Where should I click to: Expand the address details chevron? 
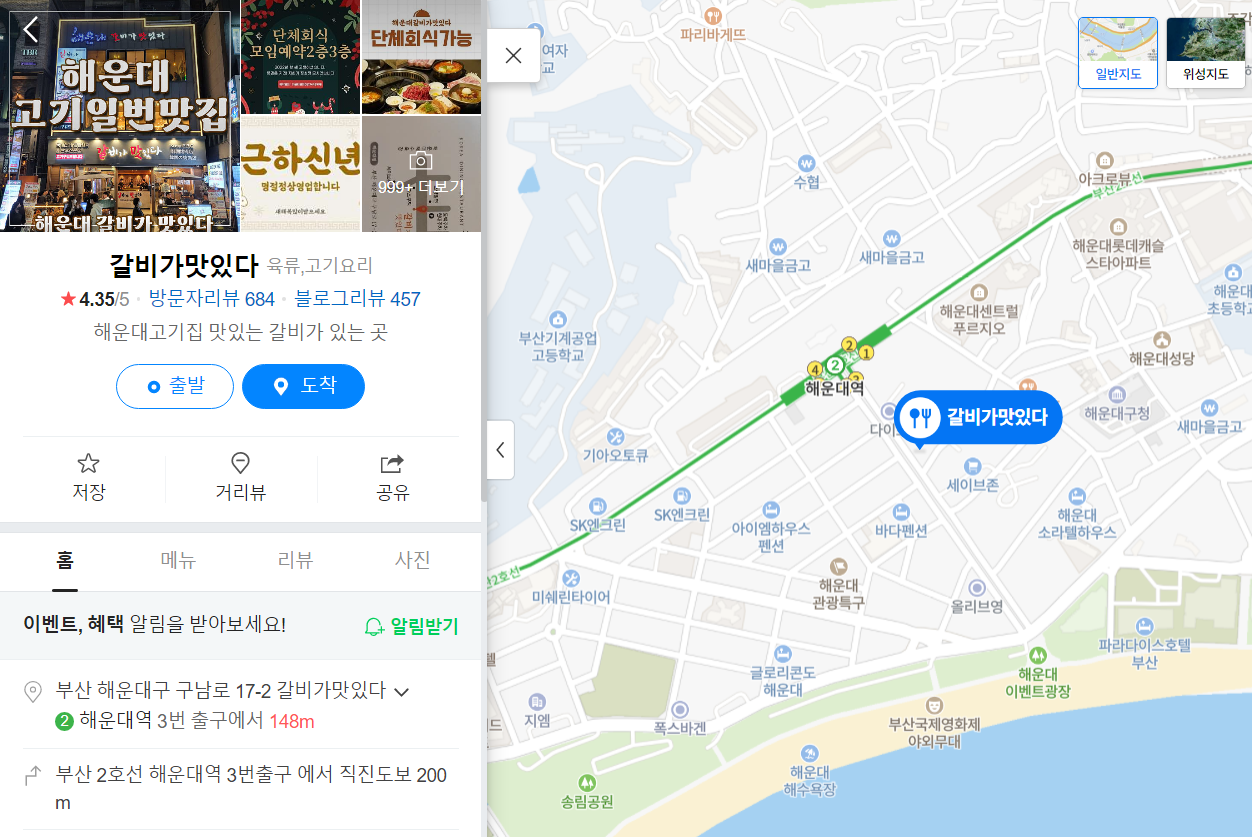coord(402,691)
